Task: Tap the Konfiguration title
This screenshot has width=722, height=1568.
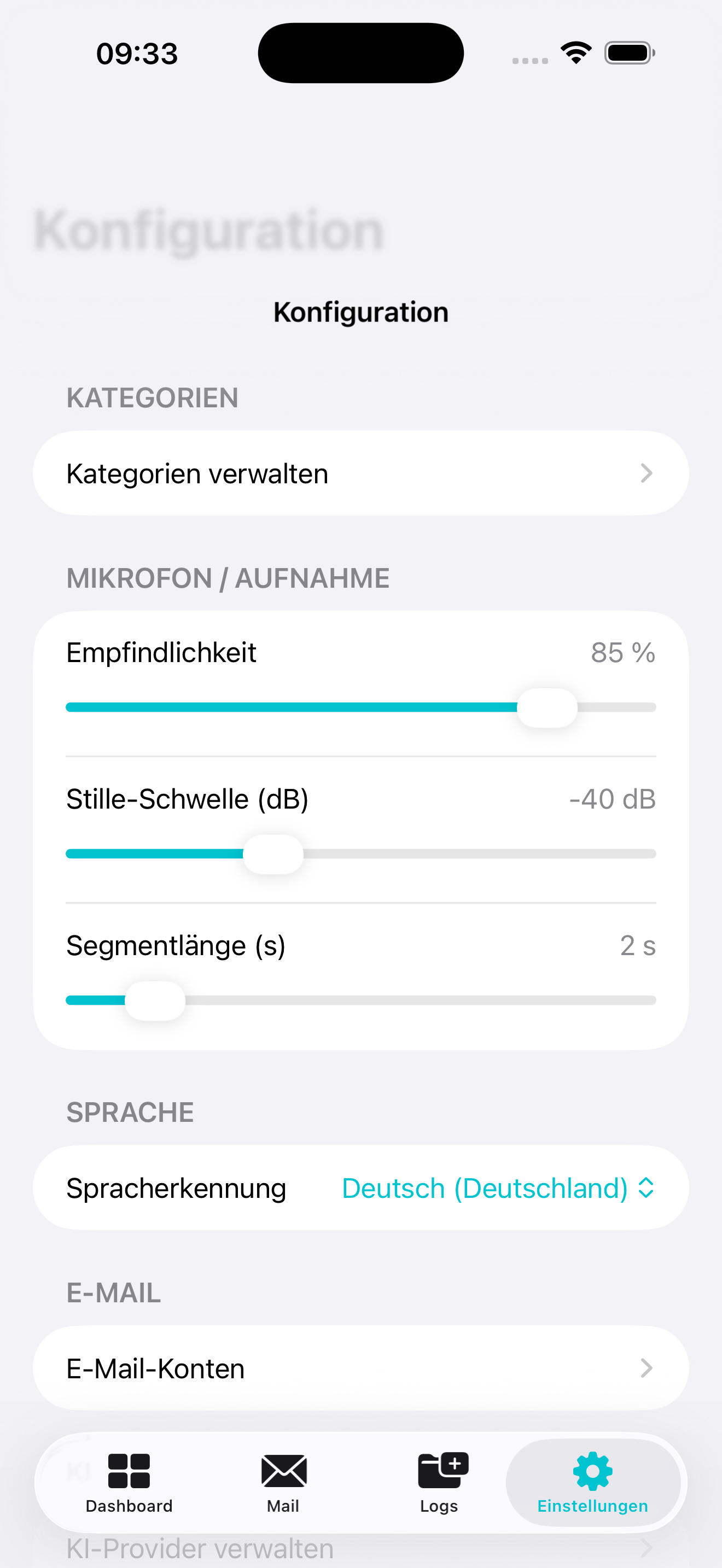Action: (360, 311)
